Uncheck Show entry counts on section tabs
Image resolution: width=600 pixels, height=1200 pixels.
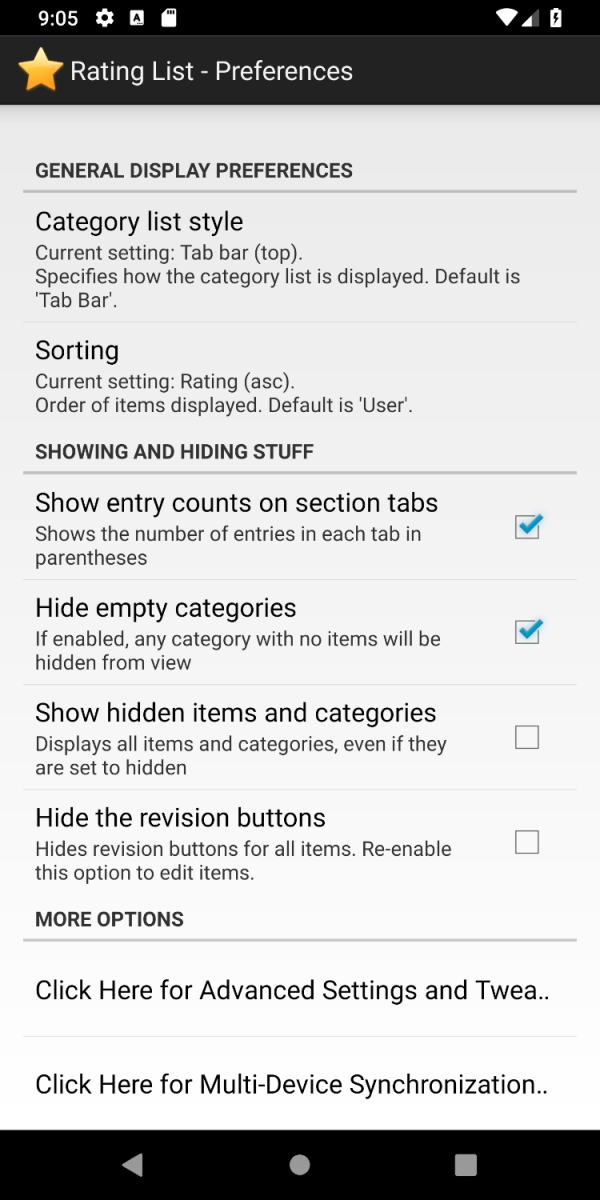pos(527,526)
